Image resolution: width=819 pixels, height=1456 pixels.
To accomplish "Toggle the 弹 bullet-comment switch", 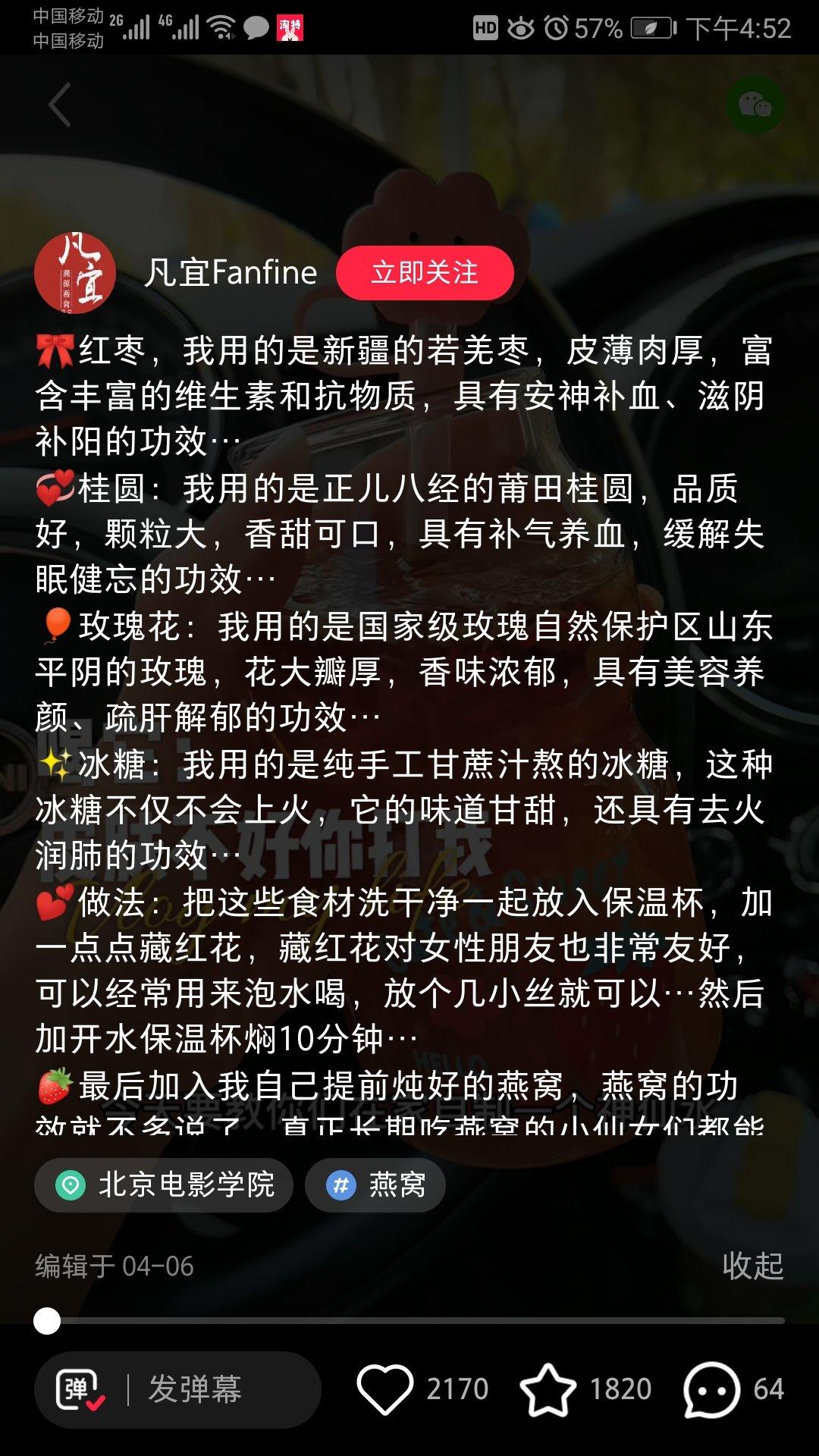I will [80, 1389].
